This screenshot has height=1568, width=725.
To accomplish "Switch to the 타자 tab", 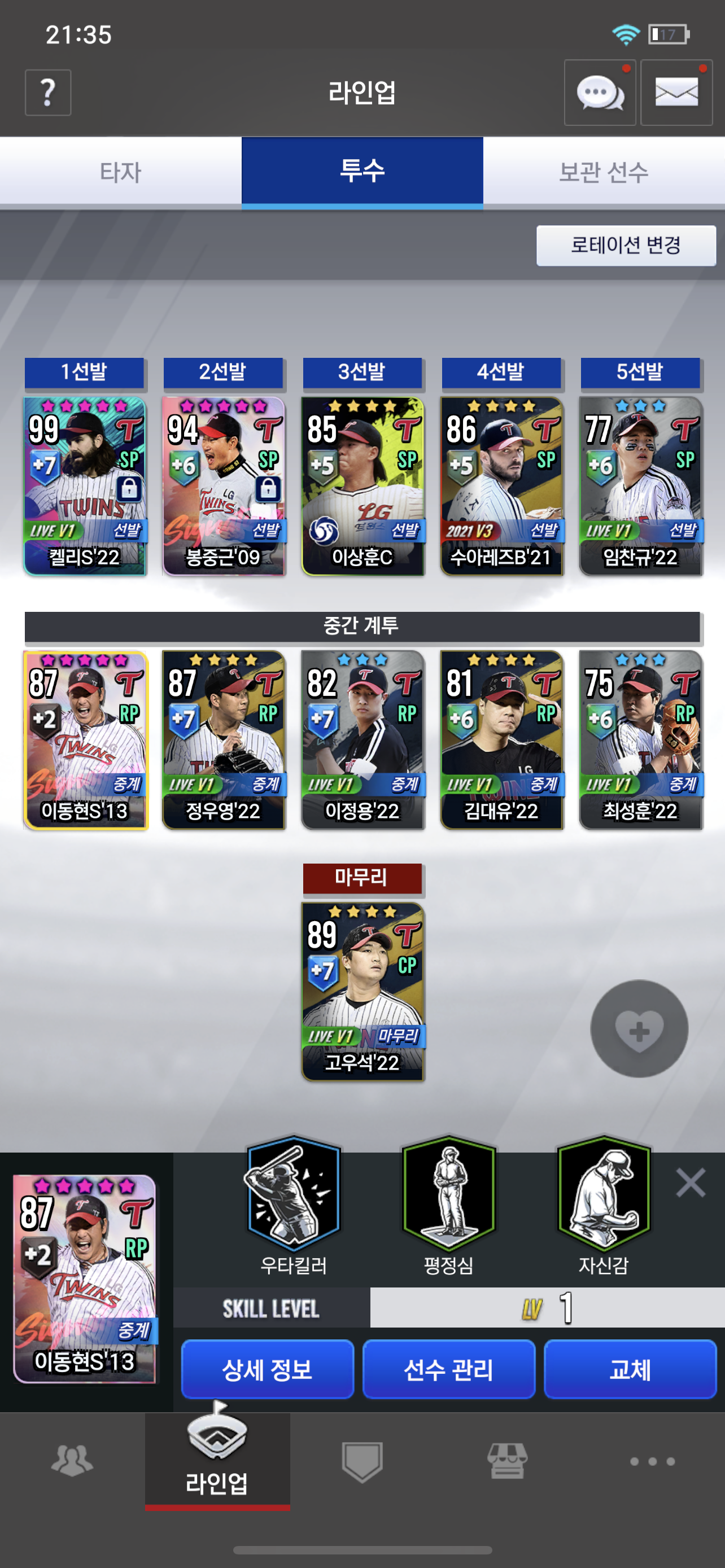I will (x=120, y=172).
